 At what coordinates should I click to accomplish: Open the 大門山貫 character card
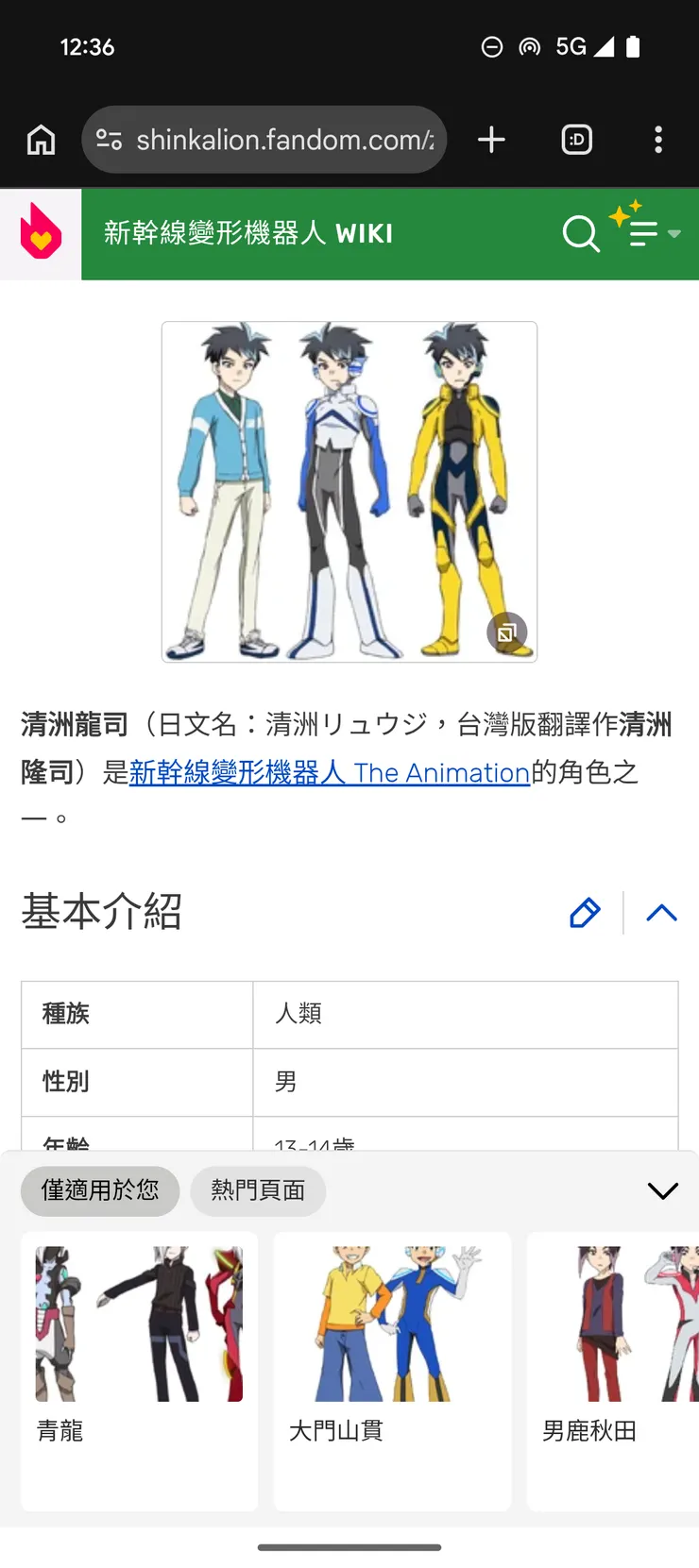(x=392, y=1369)
